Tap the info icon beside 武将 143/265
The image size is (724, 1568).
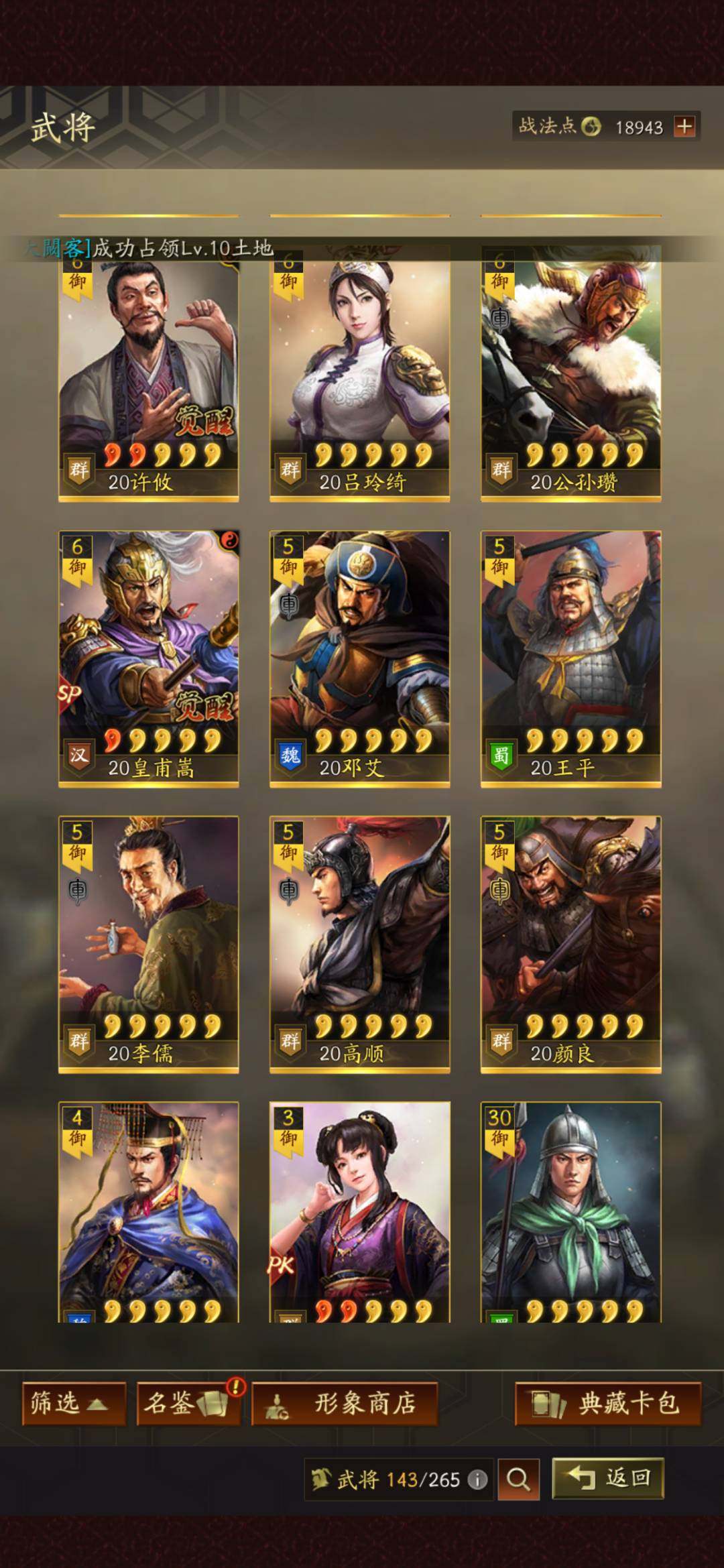pyautogui.click(x=477, y=1480)
